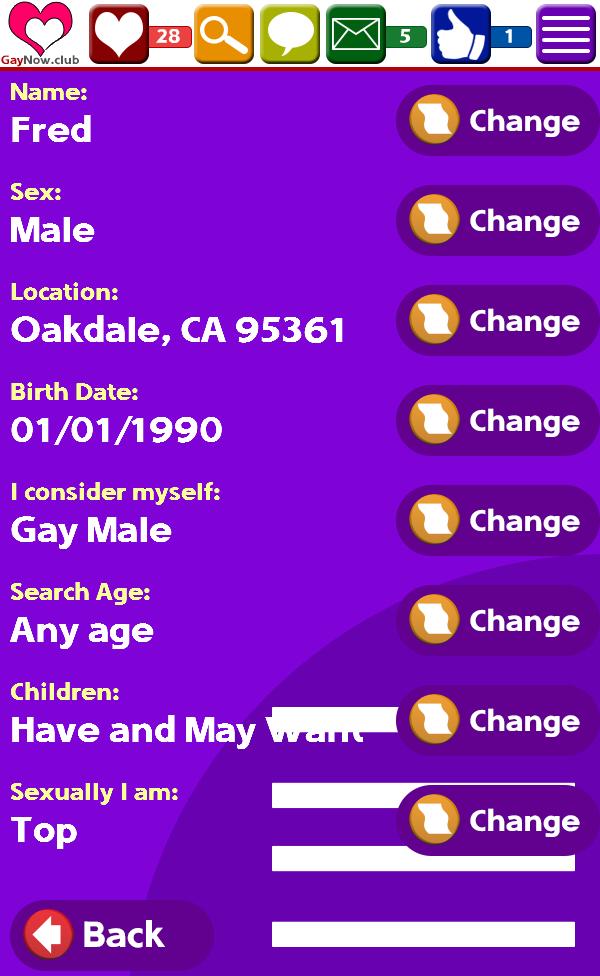Open the mail envelope inbox

pyautogui.click(x=355, y=34)
